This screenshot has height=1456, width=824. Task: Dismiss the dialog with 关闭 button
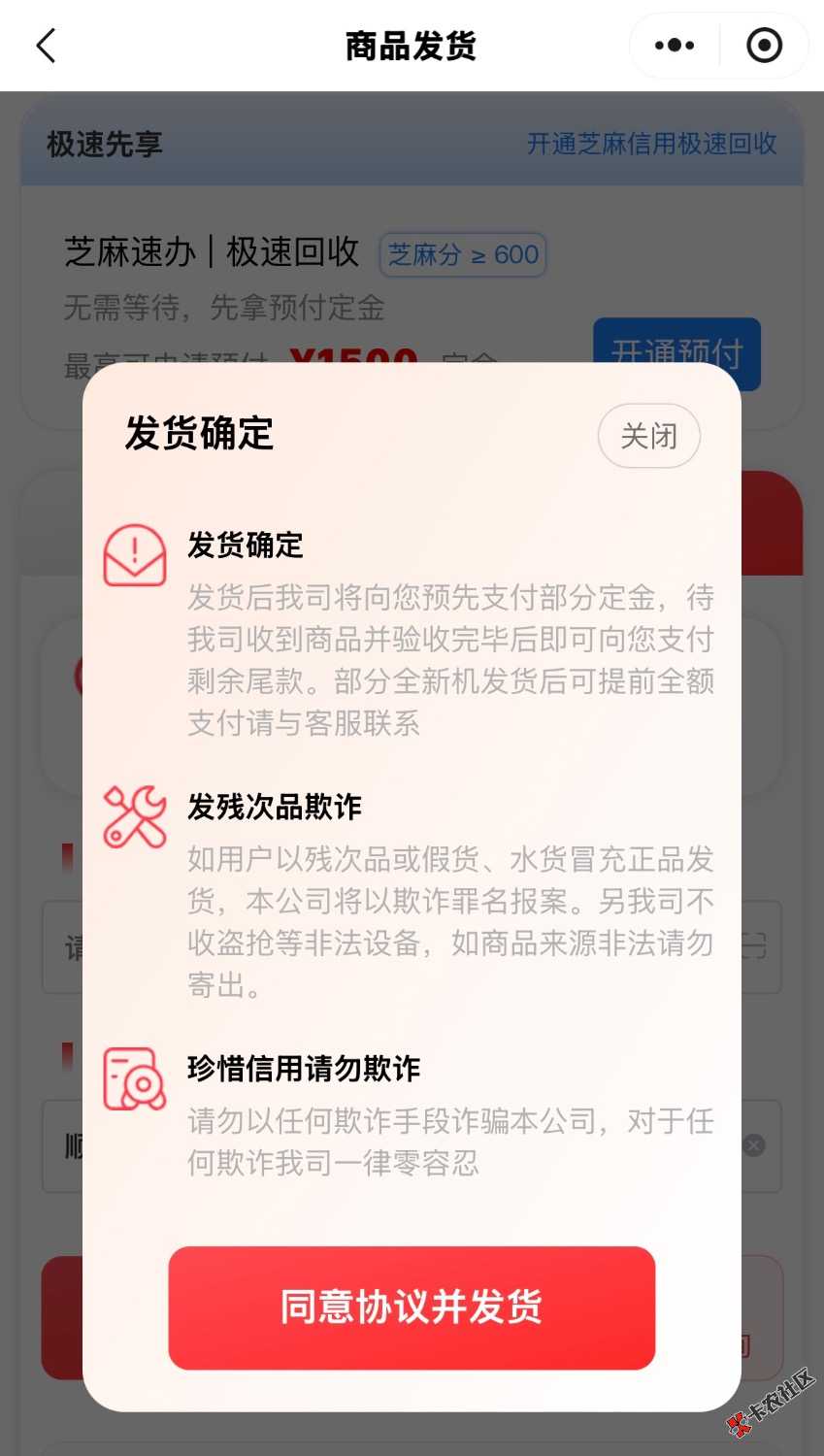click(x=648, y=436)
